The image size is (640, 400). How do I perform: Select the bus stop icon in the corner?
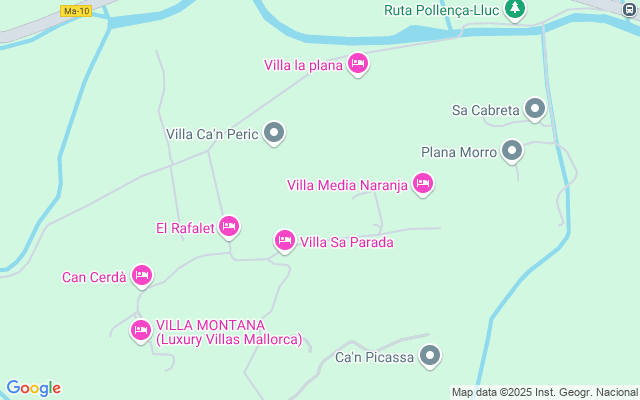[x=629, y=9]
